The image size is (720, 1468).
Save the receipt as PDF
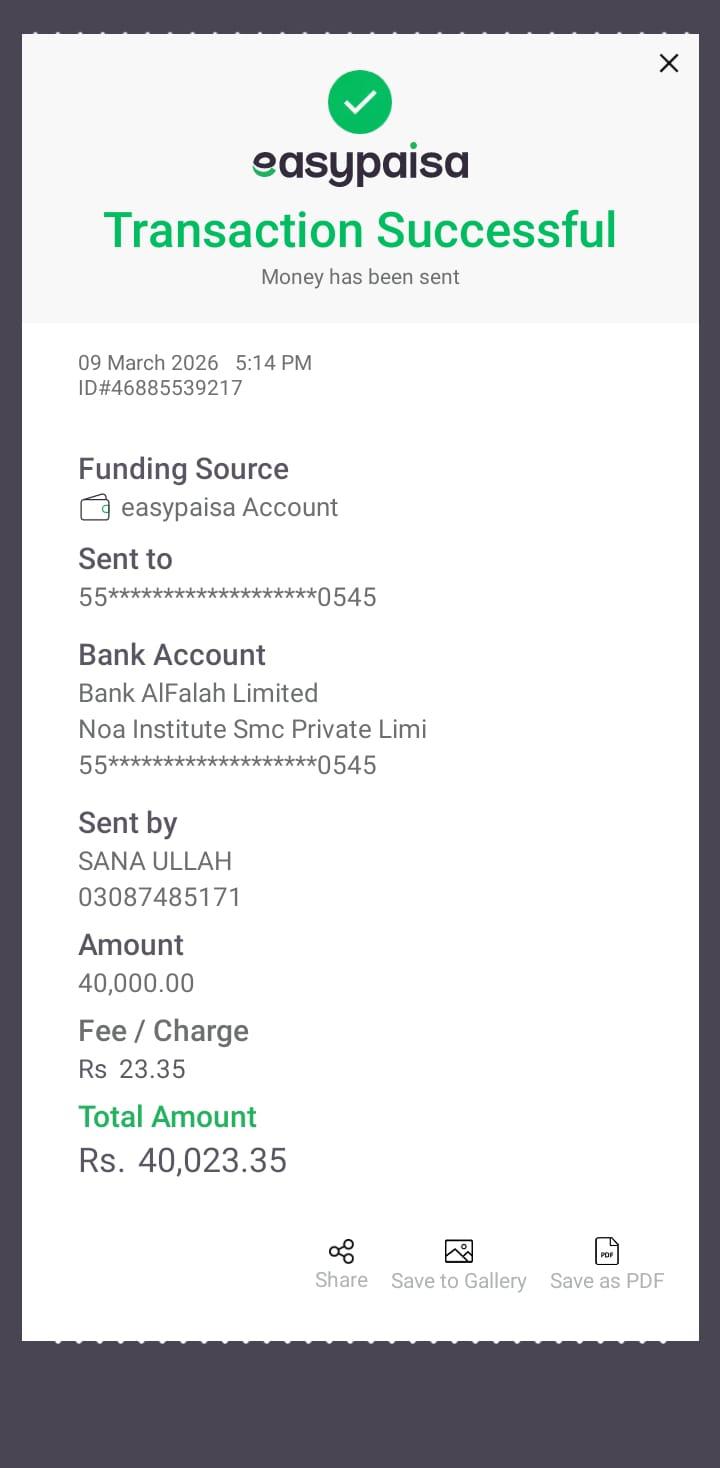pos(607,1264)
